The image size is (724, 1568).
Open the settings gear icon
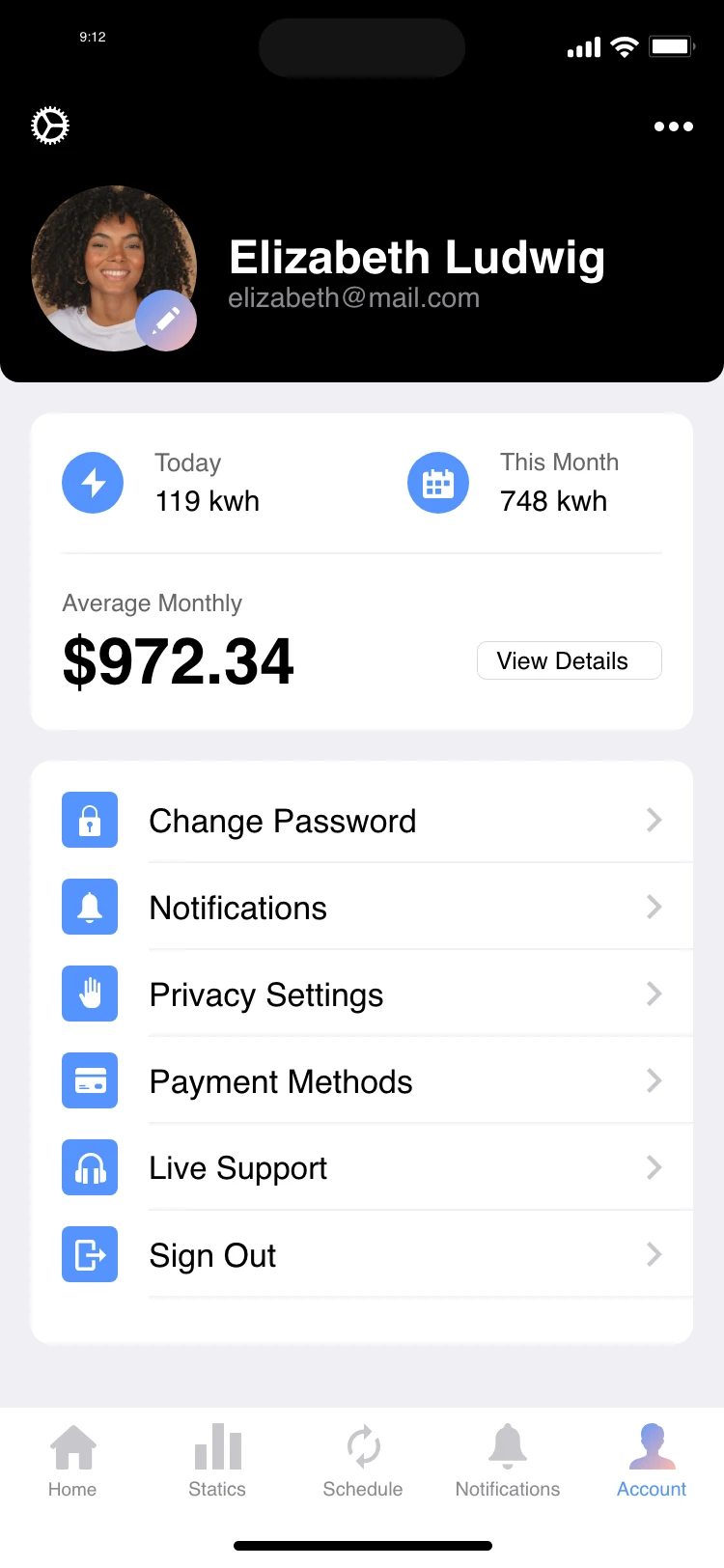(x=50, y=126)
